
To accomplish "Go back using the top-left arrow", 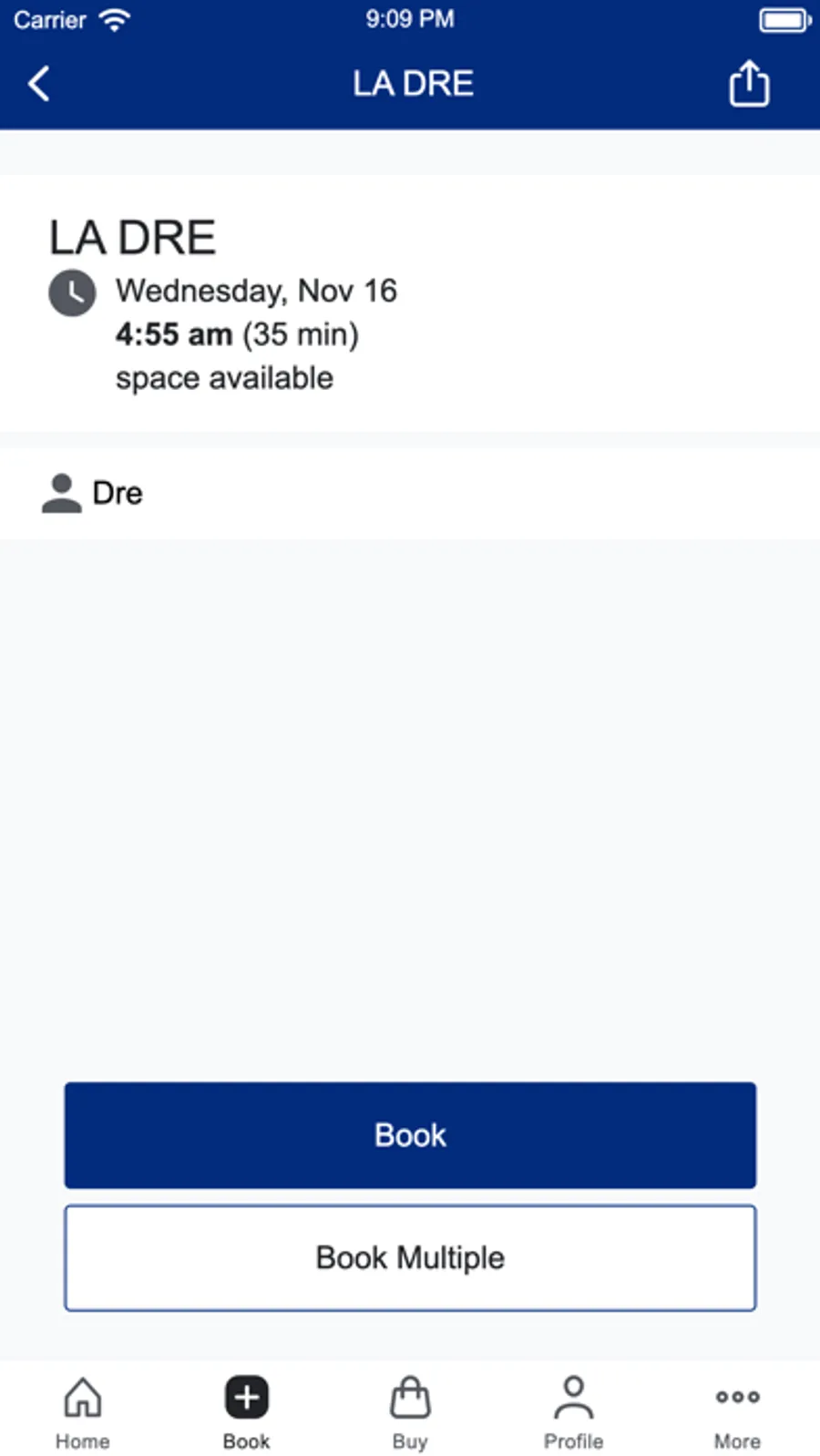I will (38, 84).
